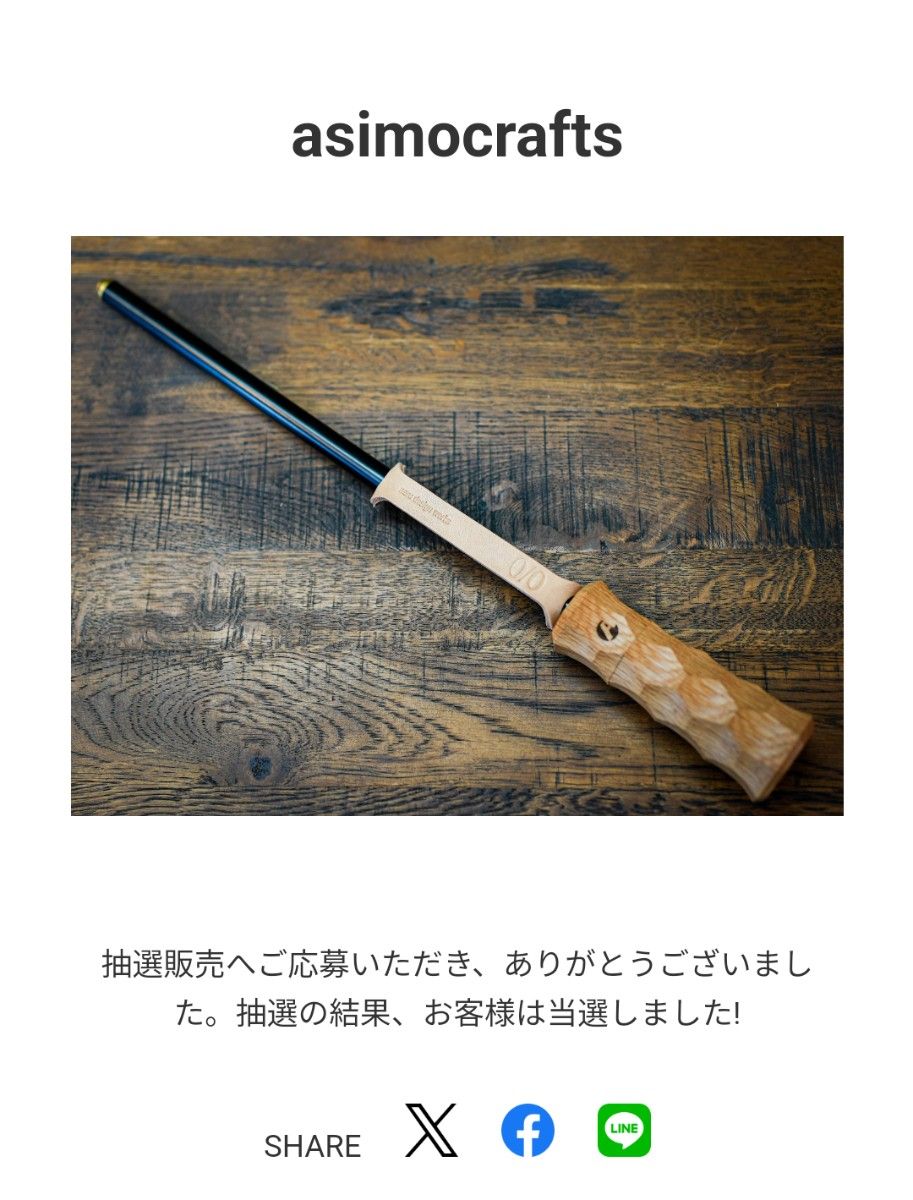Share this page to Facebook
This screenshot has width=913, height=1200.
[527, 1131]
